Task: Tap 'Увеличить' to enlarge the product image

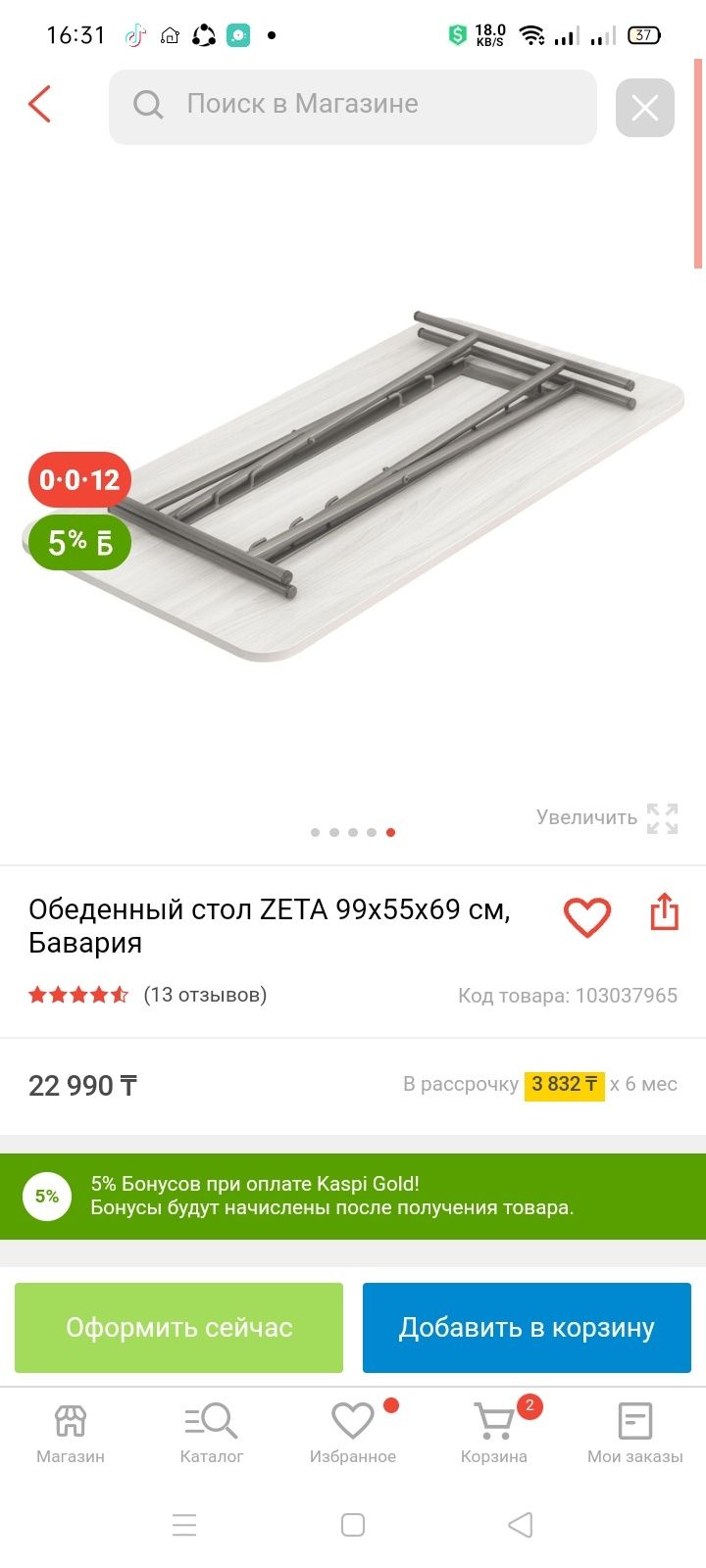Action: [x=607, y=817]
